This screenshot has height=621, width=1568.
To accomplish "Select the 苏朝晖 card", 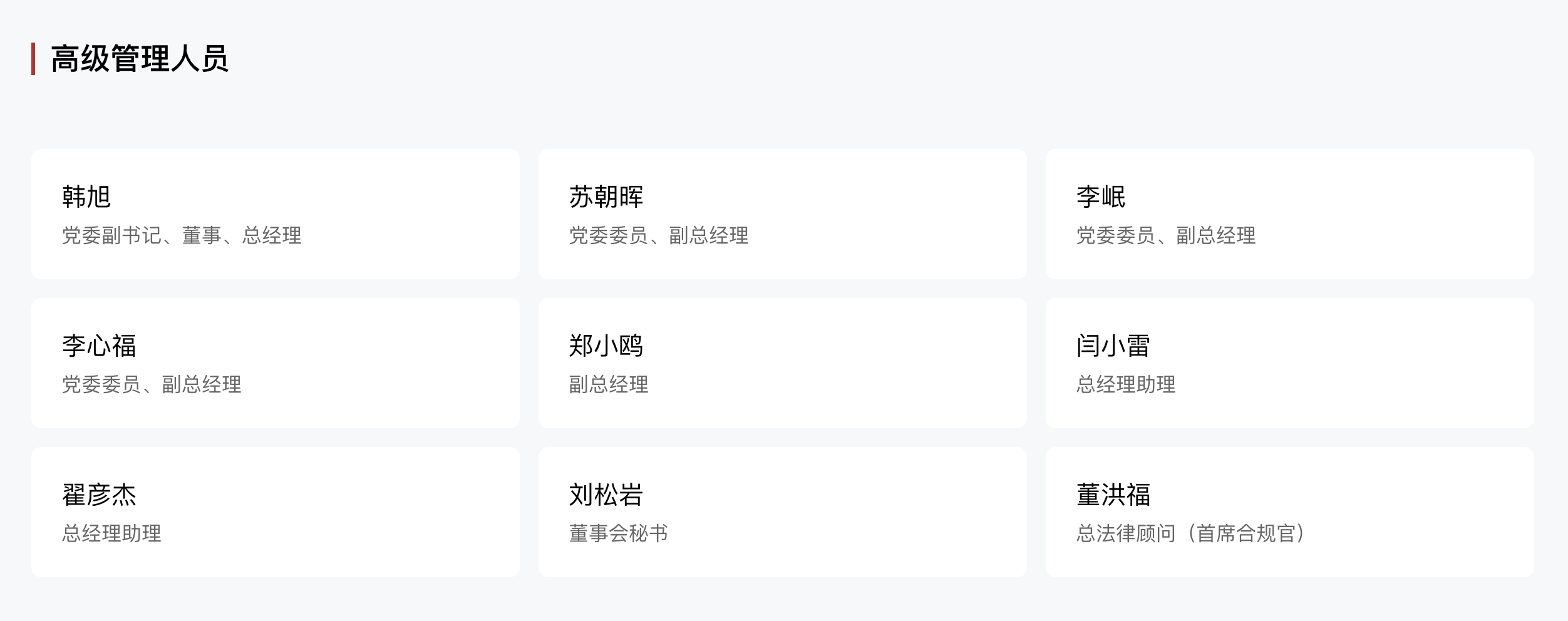I will coord(782,214).
